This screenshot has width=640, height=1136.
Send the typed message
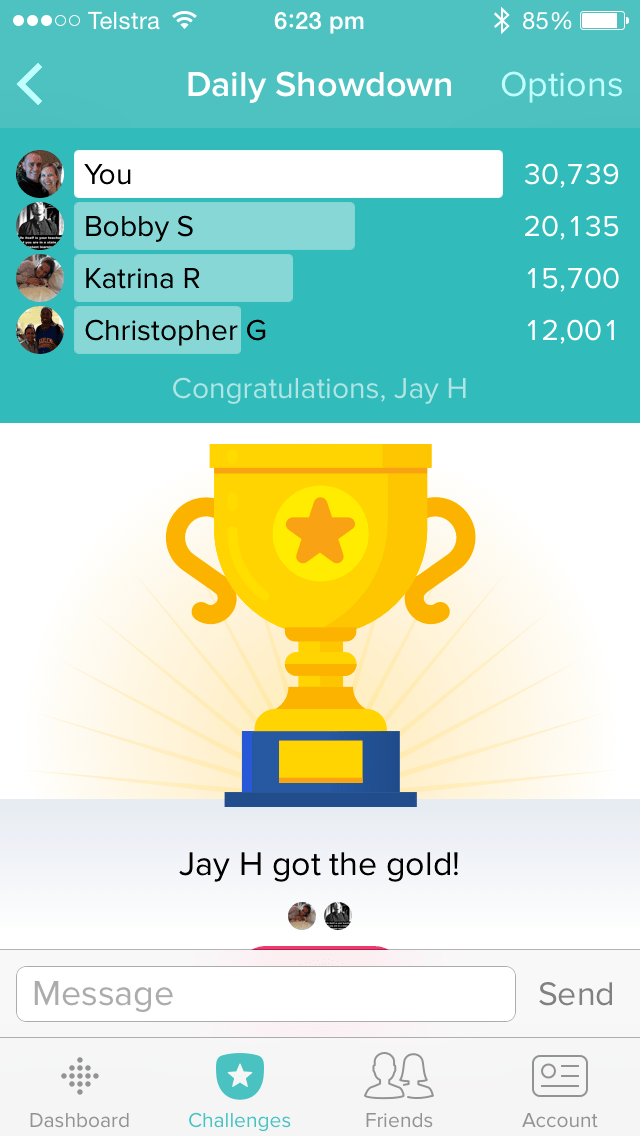(x=575, y=994)
